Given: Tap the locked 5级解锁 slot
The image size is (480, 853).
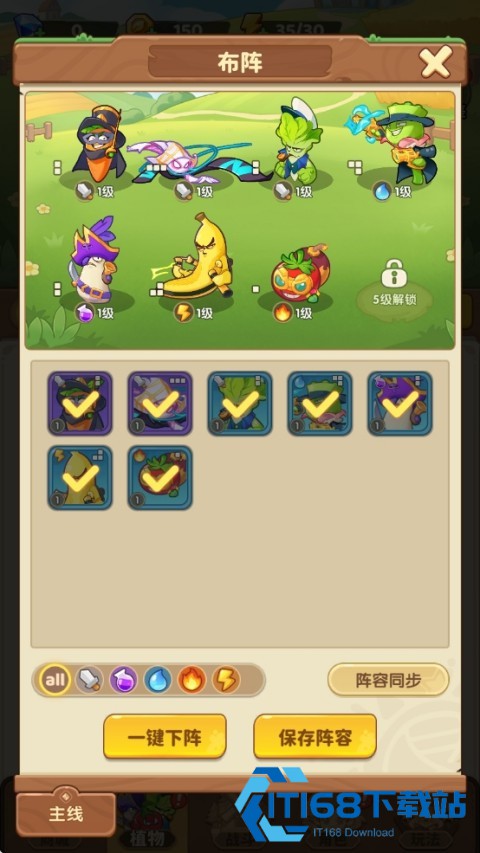Looking at the screenshot, I should tap(394, 285).
